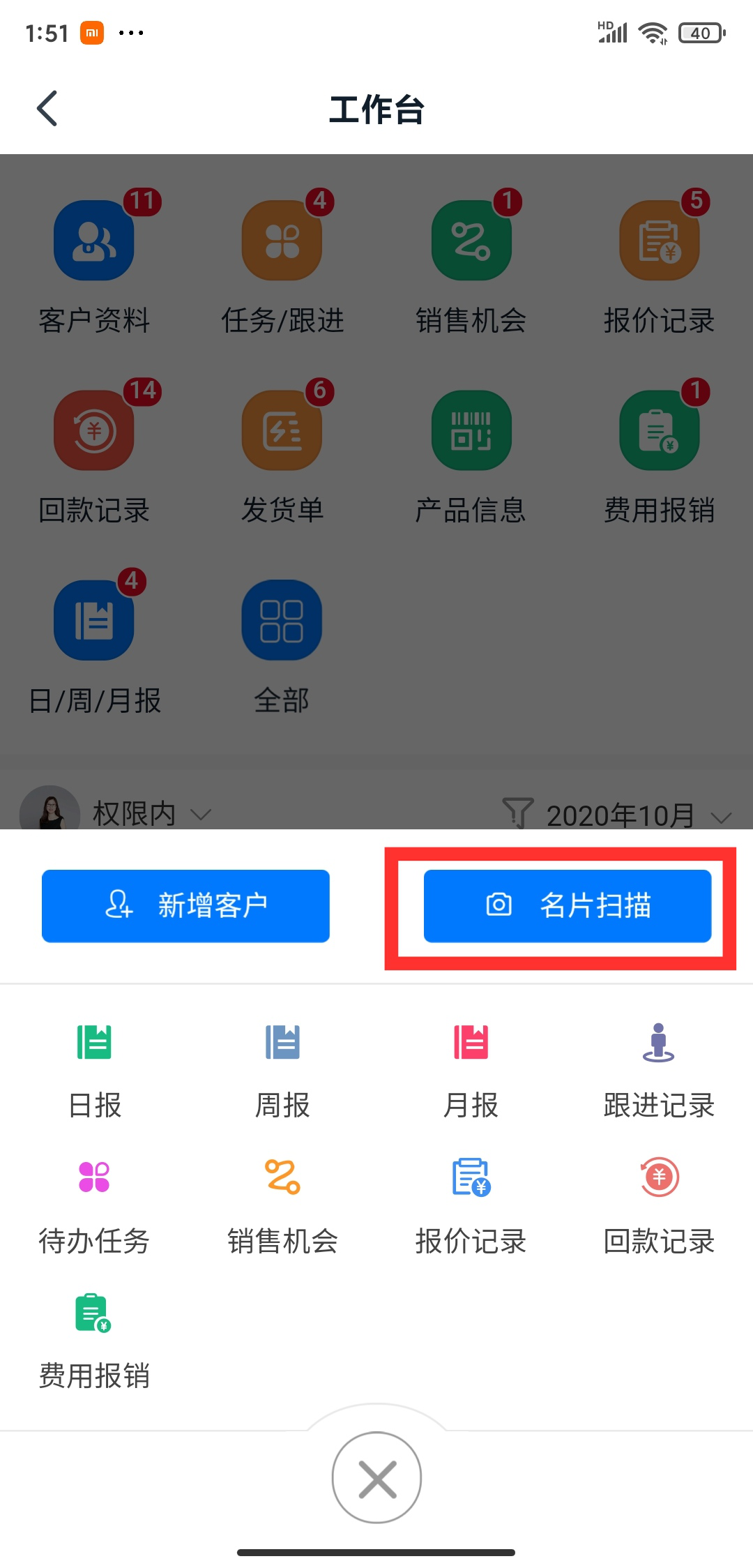This screenshot has height=1568, width=753.
Task: Tap the 新增客户 button
Action: pos(185,905)
